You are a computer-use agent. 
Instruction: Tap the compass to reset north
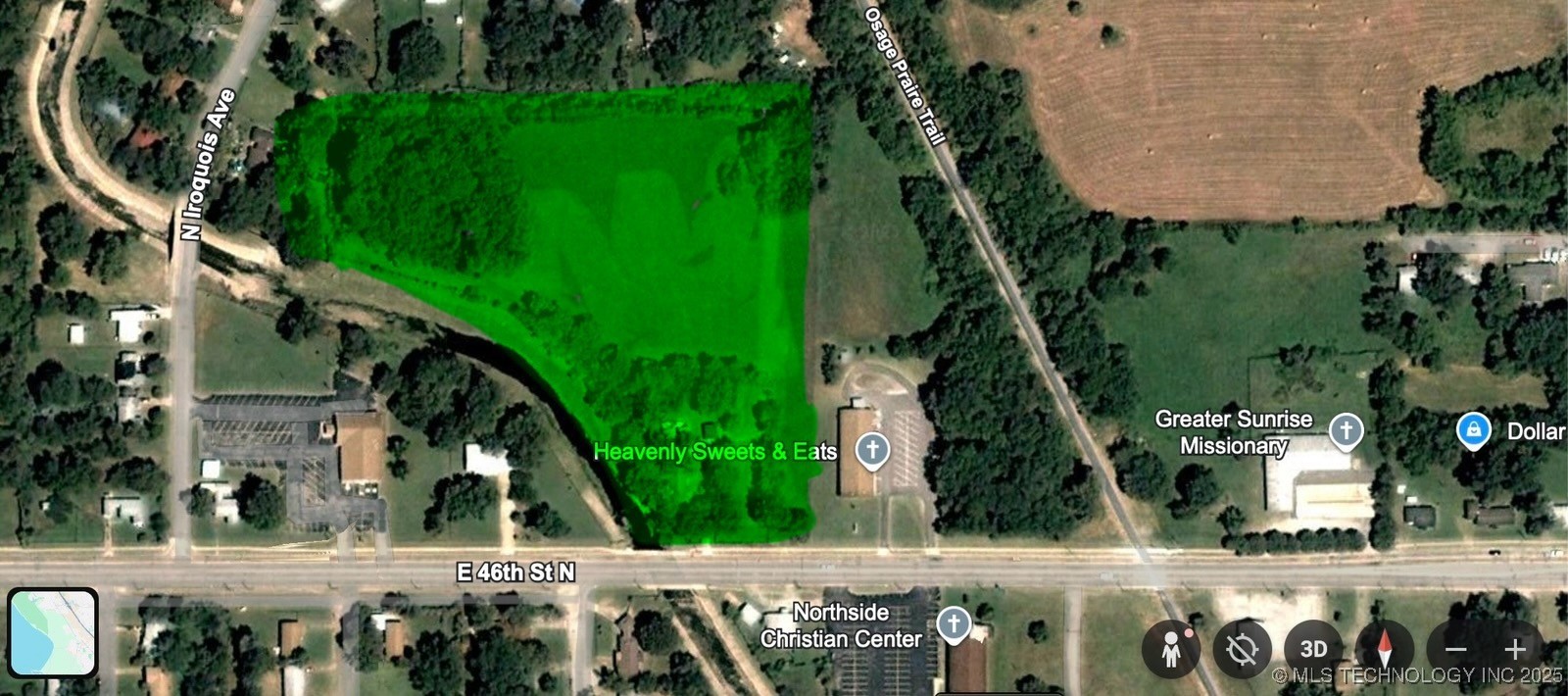pyautogui.click(x=1385, y=649)
